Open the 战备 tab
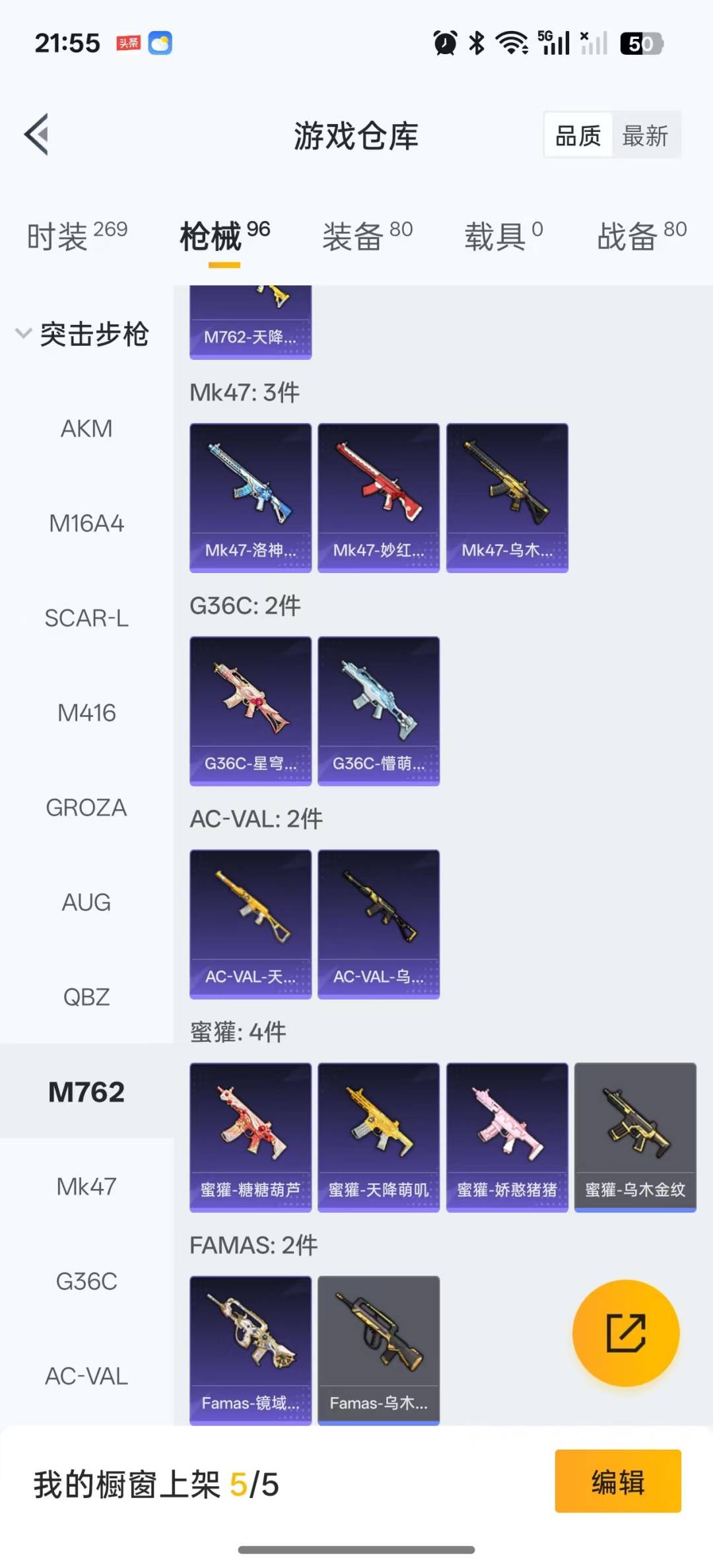Viewport: 713px width, 1568px height. point(642,236)
